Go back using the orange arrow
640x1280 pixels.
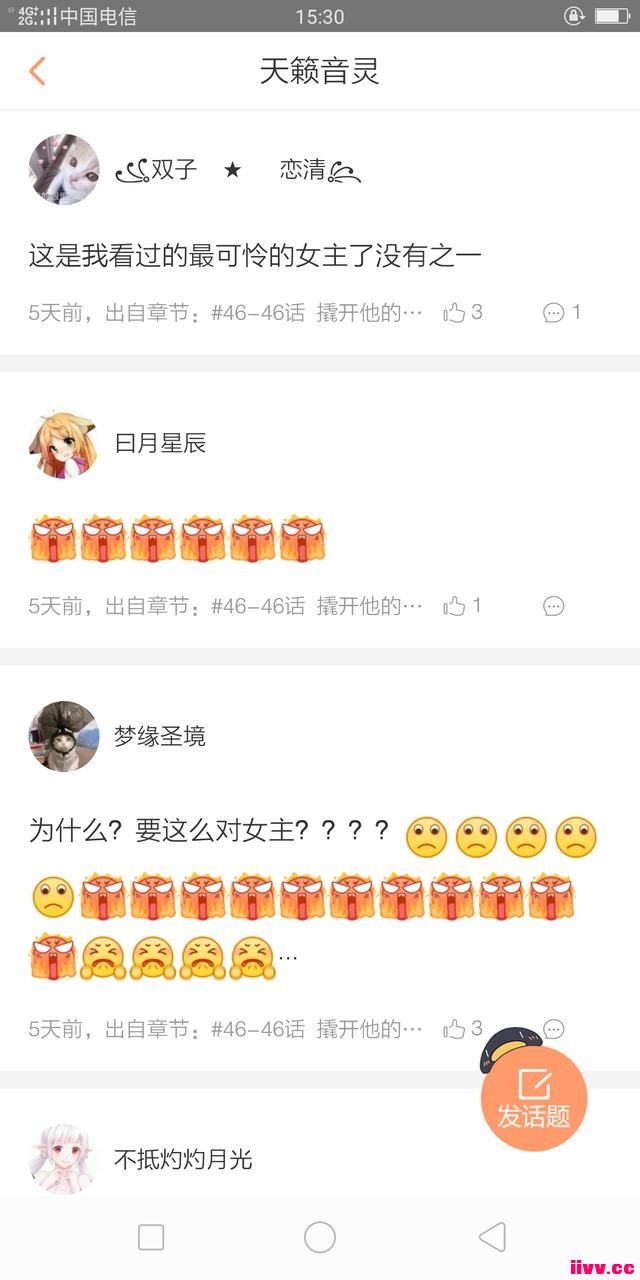[38, 71]
